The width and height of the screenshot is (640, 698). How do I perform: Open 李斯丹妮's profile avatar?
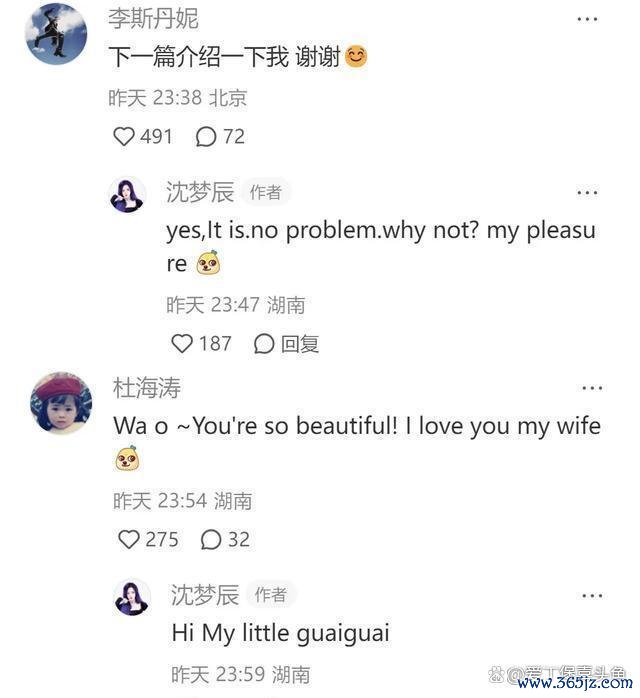[x=56, y=33]
